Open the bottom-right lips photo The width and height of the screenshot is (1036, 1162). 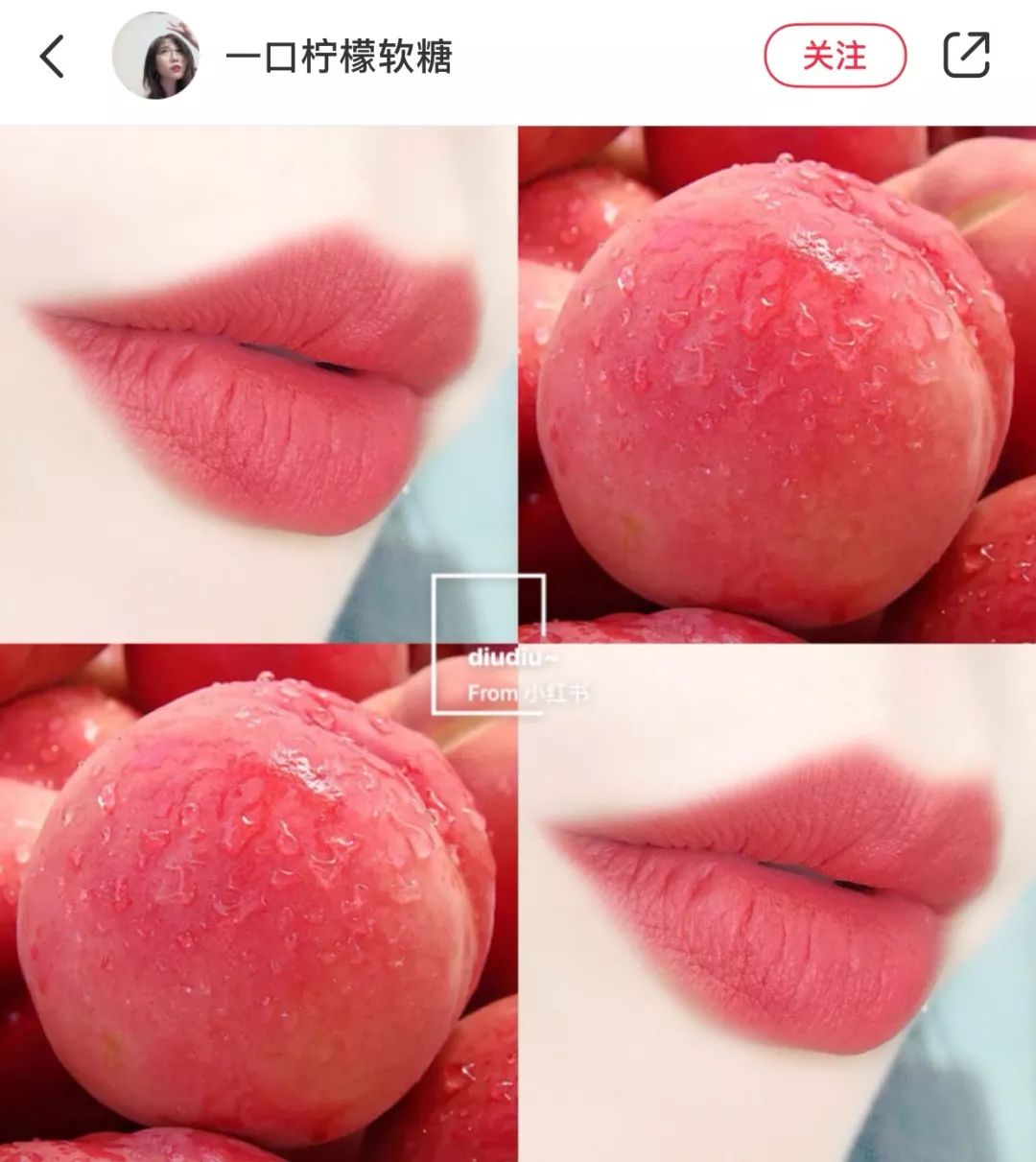coord(777,902)
